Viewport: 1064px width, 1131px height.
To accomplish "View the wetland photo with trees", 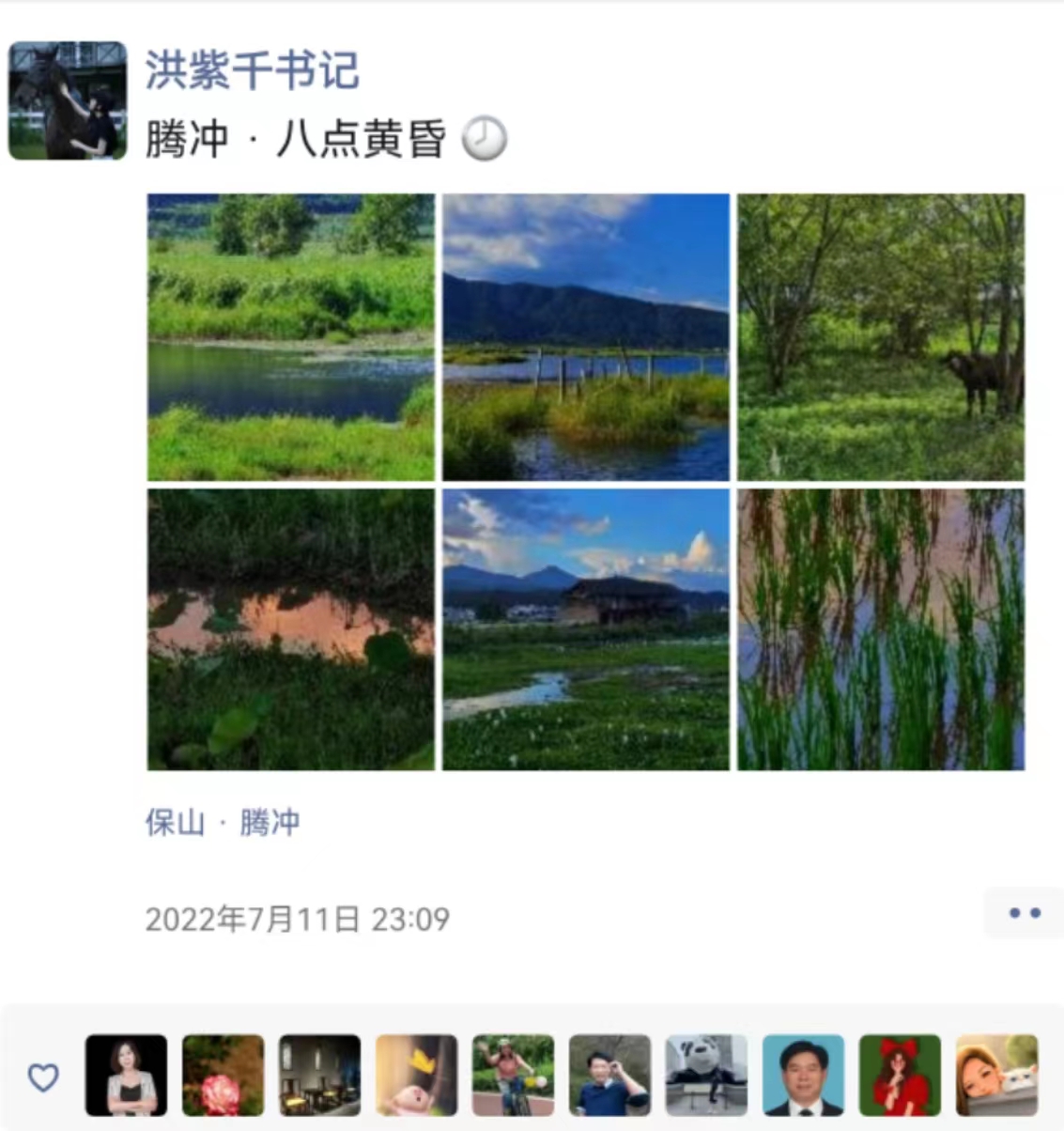I will pos(291,337).
